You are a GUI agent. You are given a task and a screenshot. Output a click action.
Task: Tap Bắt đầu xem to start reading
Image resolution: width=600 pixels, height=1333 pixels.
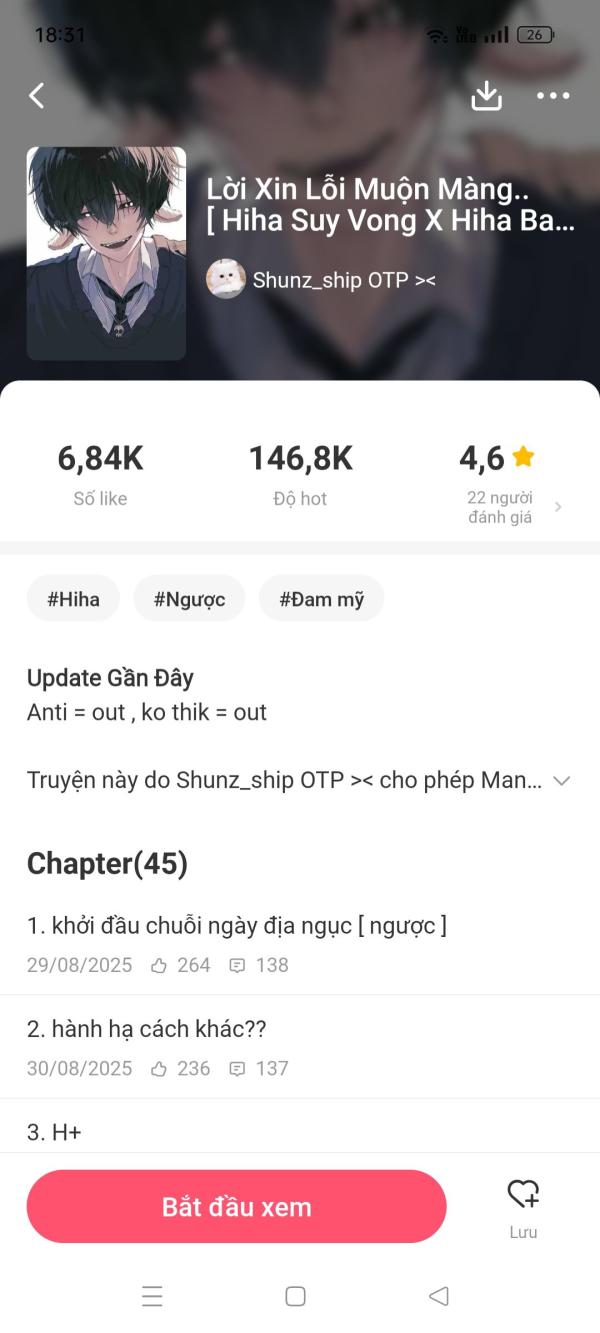coord(236,1206)
